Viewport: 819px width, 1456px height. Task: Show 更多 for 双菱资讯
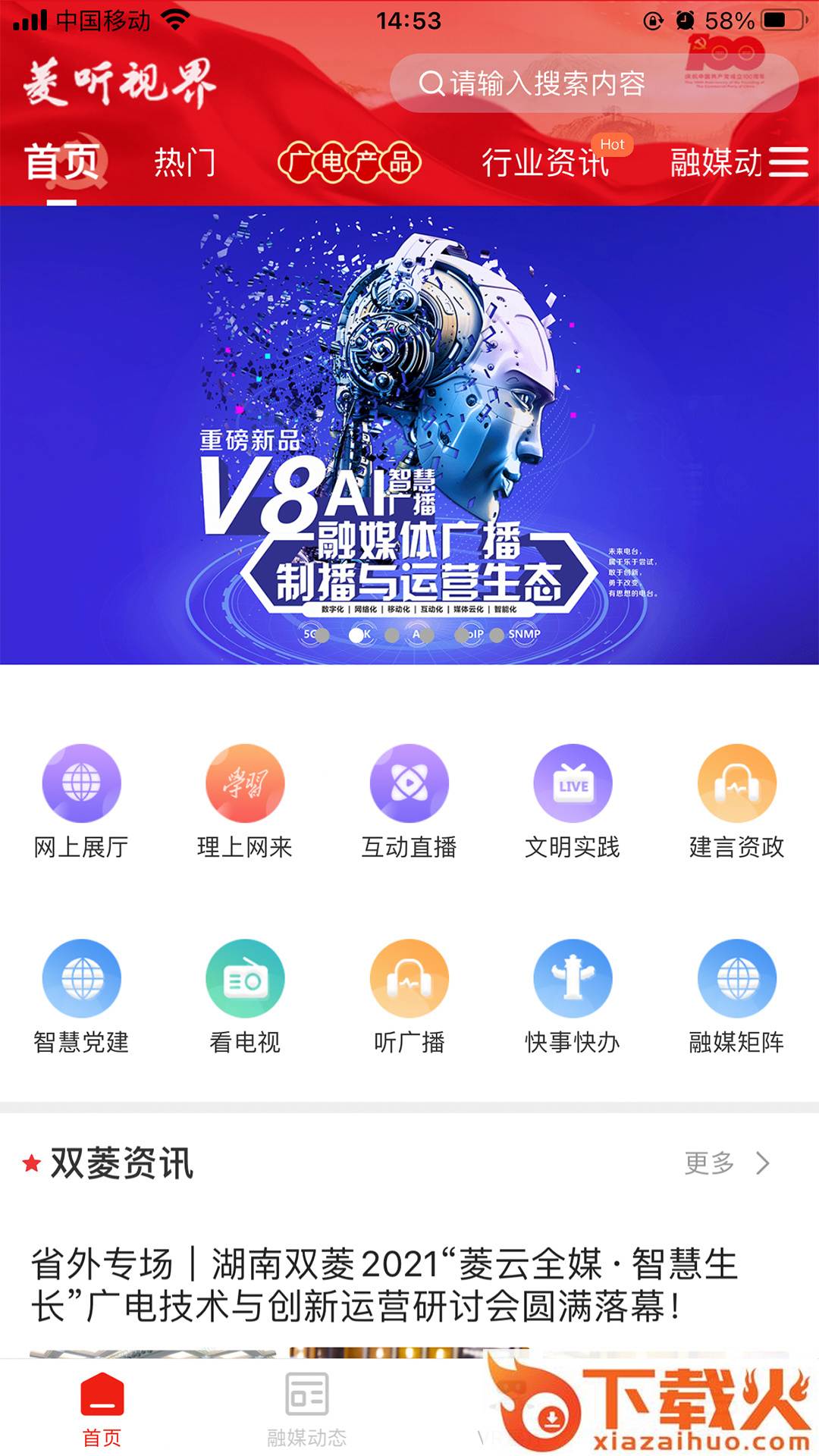(726, 1163)
